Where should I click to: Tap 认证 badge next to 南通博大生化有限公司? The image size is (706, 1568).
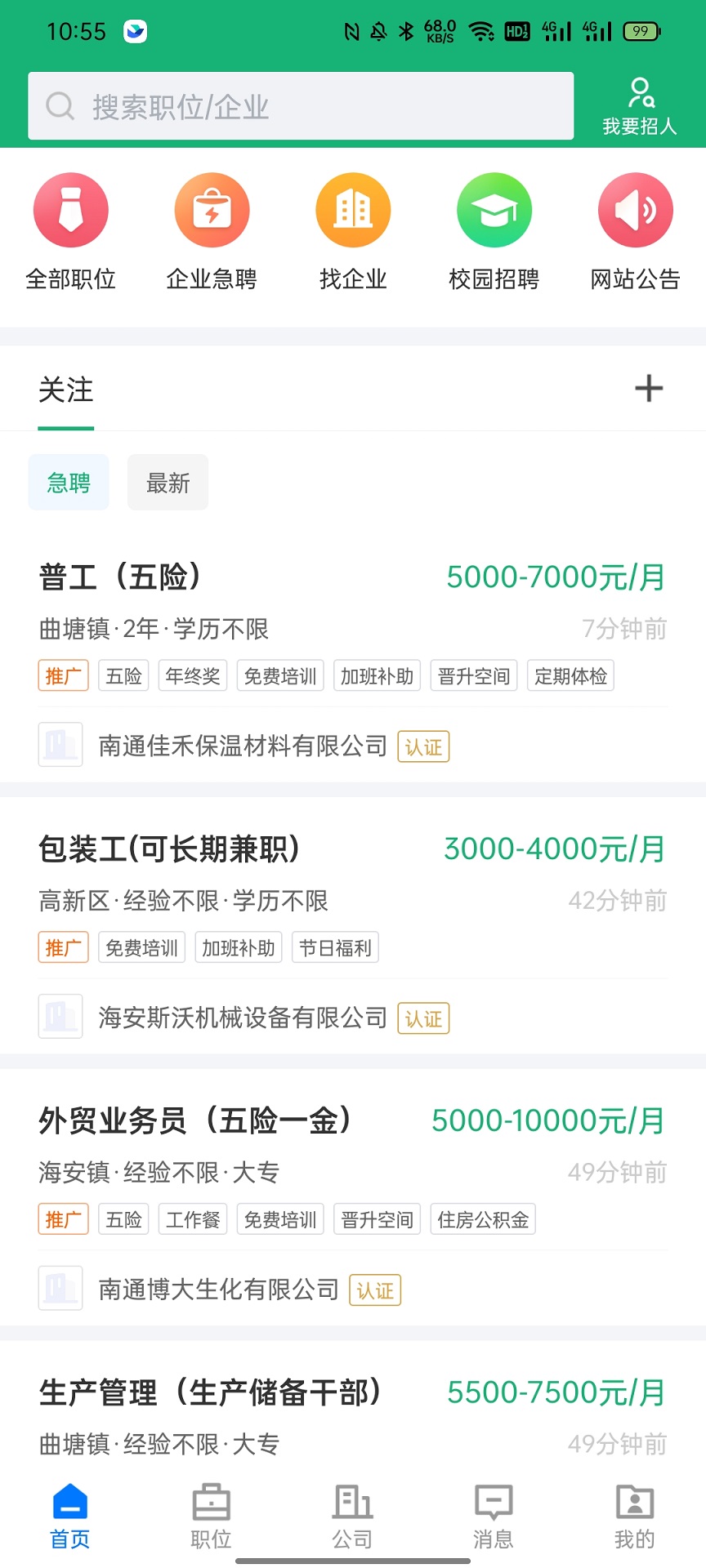click(374, 1290)
